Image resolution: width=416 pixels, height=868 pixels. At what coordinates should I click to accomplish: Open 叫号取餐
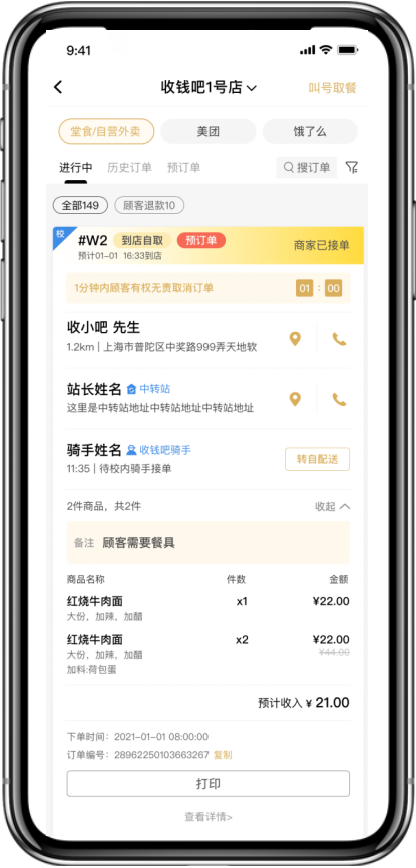332,87
